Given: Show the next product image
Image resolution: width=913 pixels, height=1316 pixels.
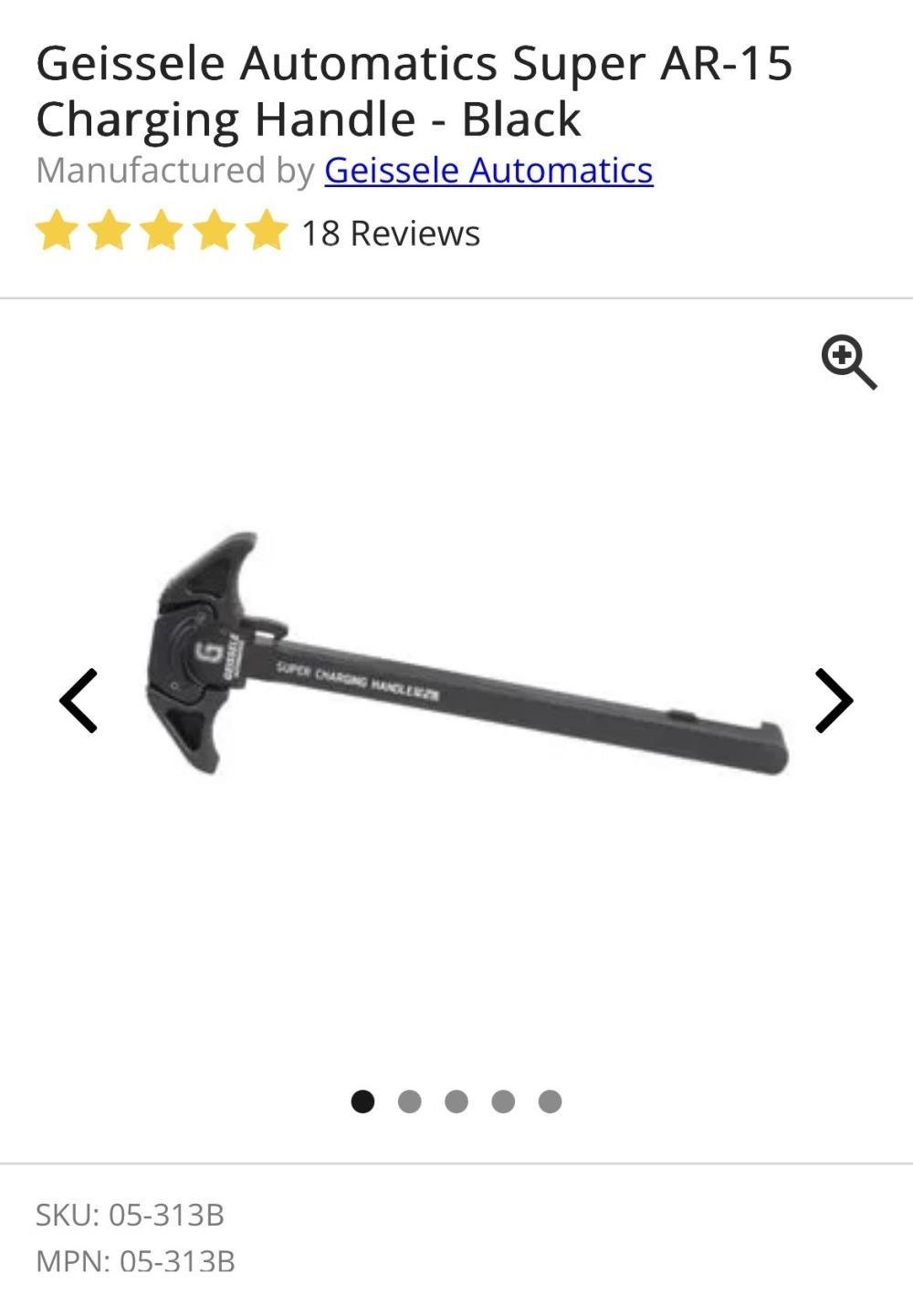Looking at the screenshot, I should (x=833, y=701).
